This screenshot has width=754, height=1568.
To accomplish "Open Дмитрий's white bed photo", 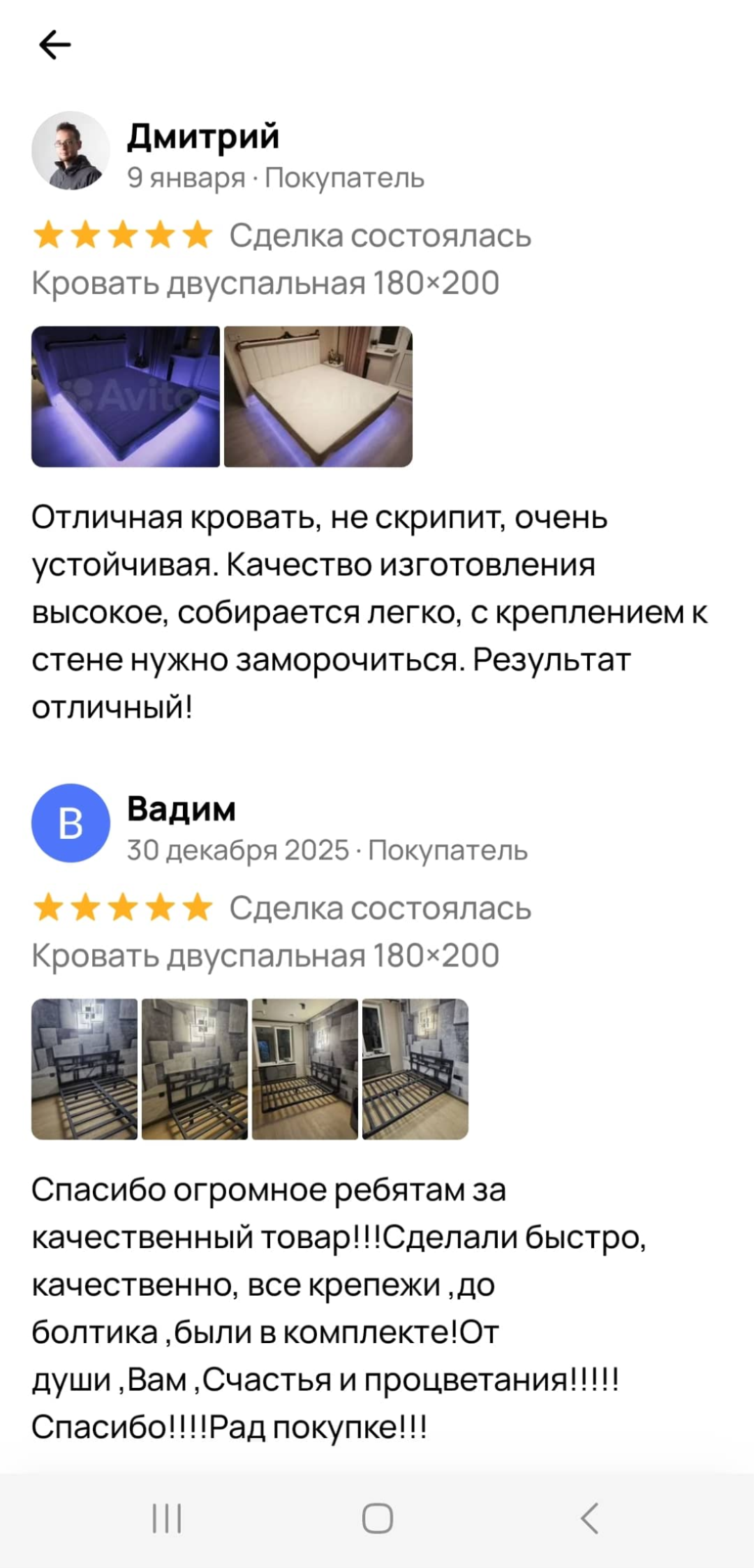I will pyautogui.click(x=318, y=396).
